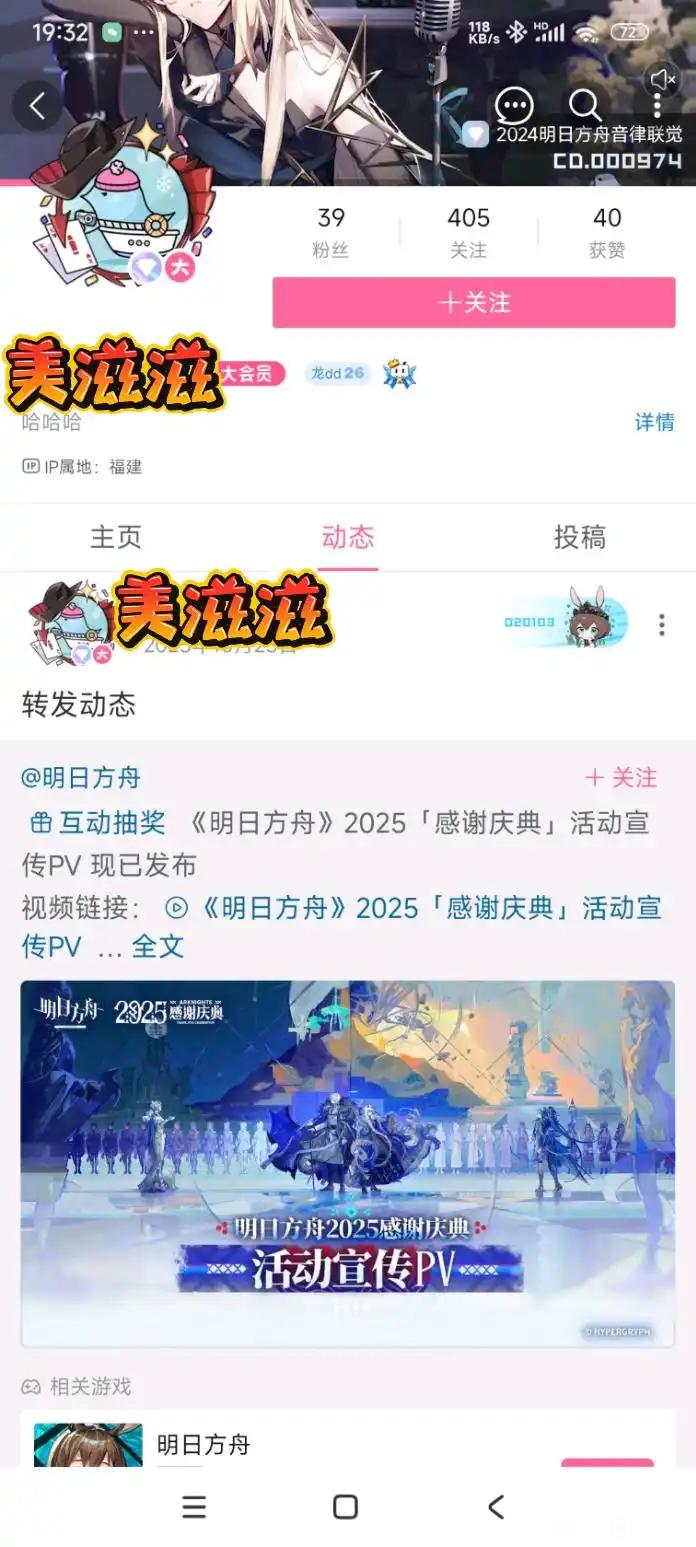Open the 互动抽奖 lottery link
The width and height of the screenshot is (696, 1547).
[98, 823]
